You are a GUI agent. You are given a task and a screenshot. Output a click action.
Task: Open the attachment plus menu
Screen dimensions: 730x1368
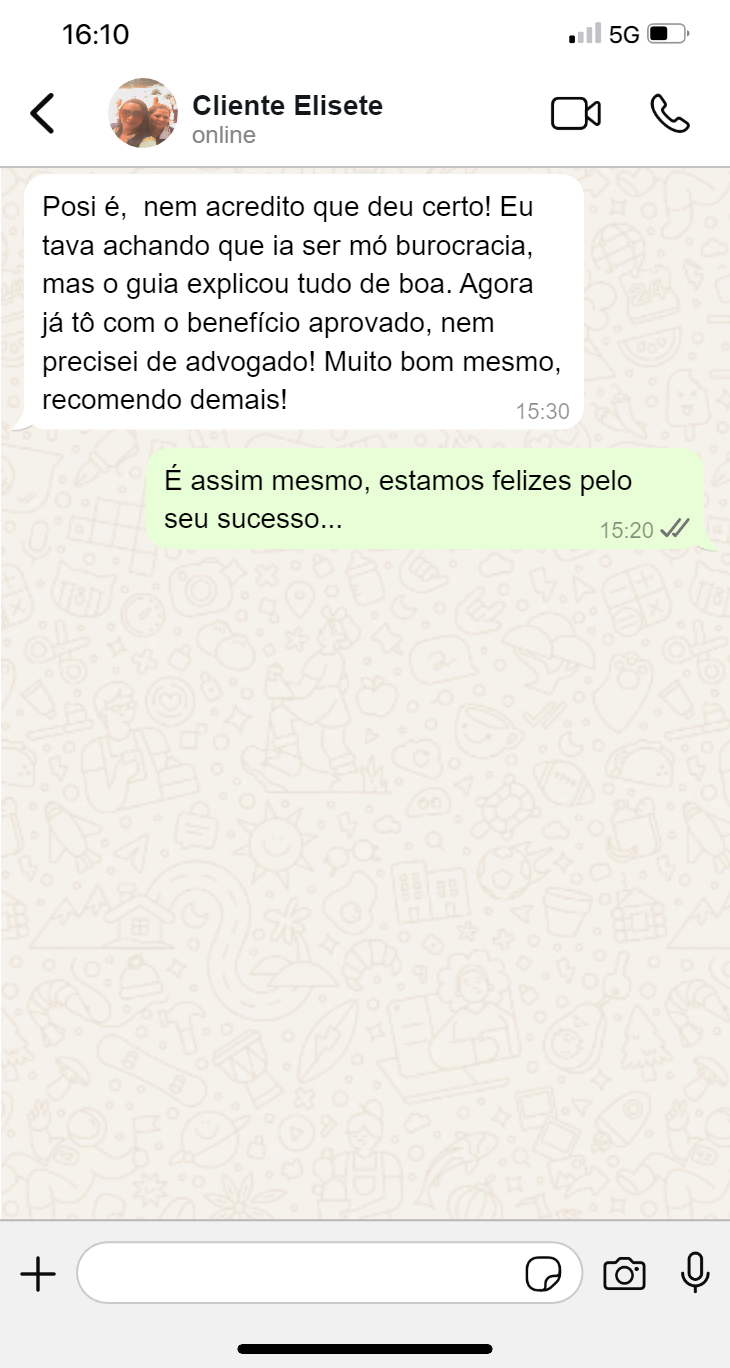38,1274
